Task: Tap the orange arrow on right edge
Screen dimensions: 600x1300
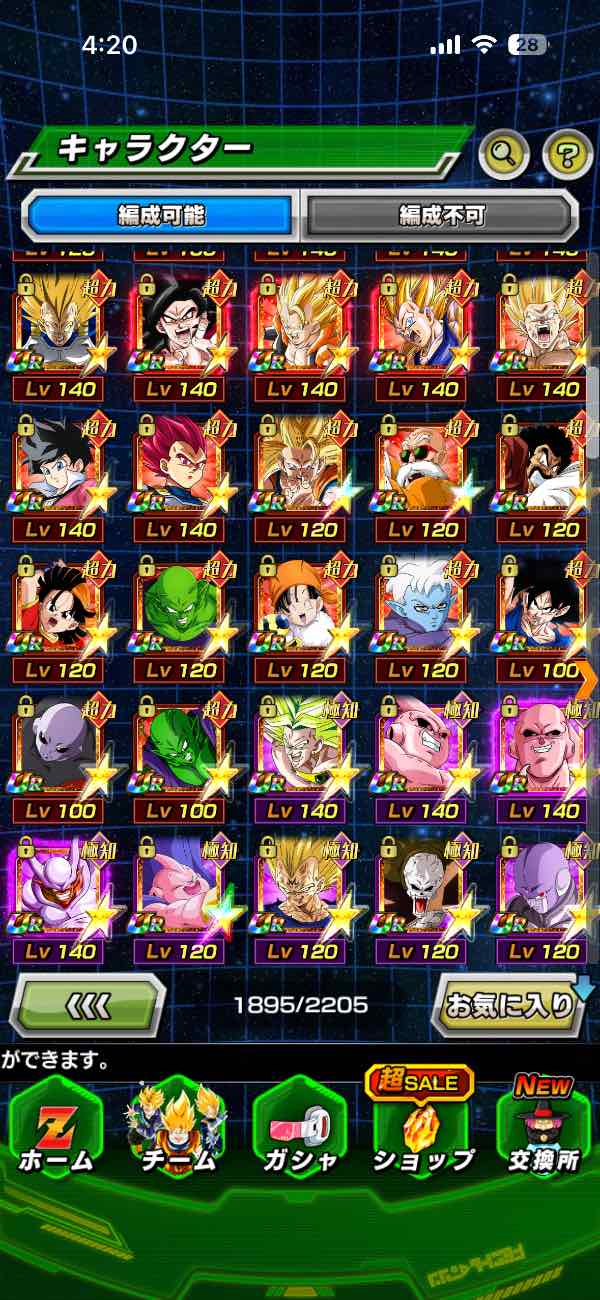Action: tap(587, 679)
